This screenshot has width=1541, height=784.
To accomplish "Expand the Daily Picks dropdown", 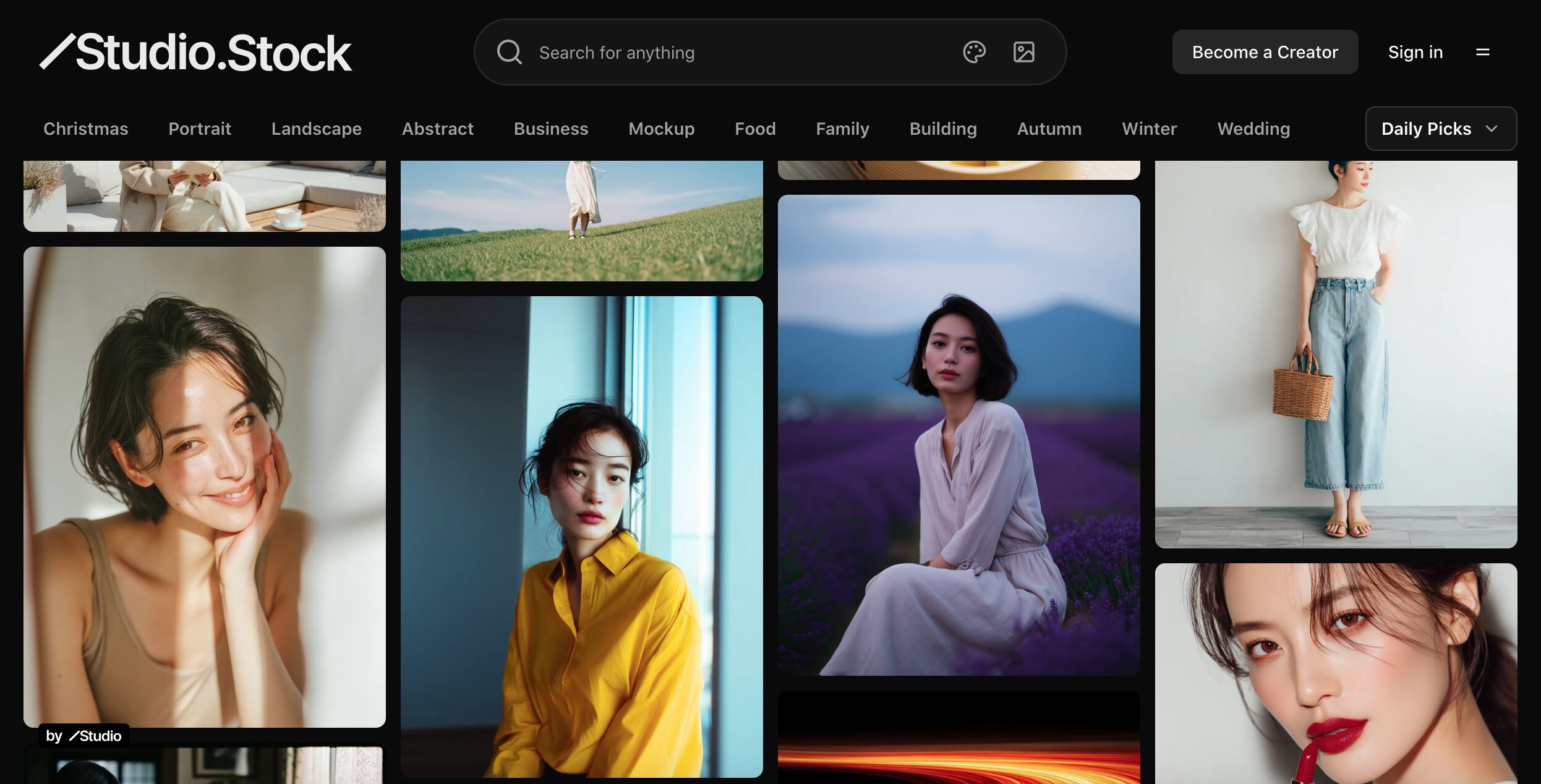I will (x=1440, y=129).
